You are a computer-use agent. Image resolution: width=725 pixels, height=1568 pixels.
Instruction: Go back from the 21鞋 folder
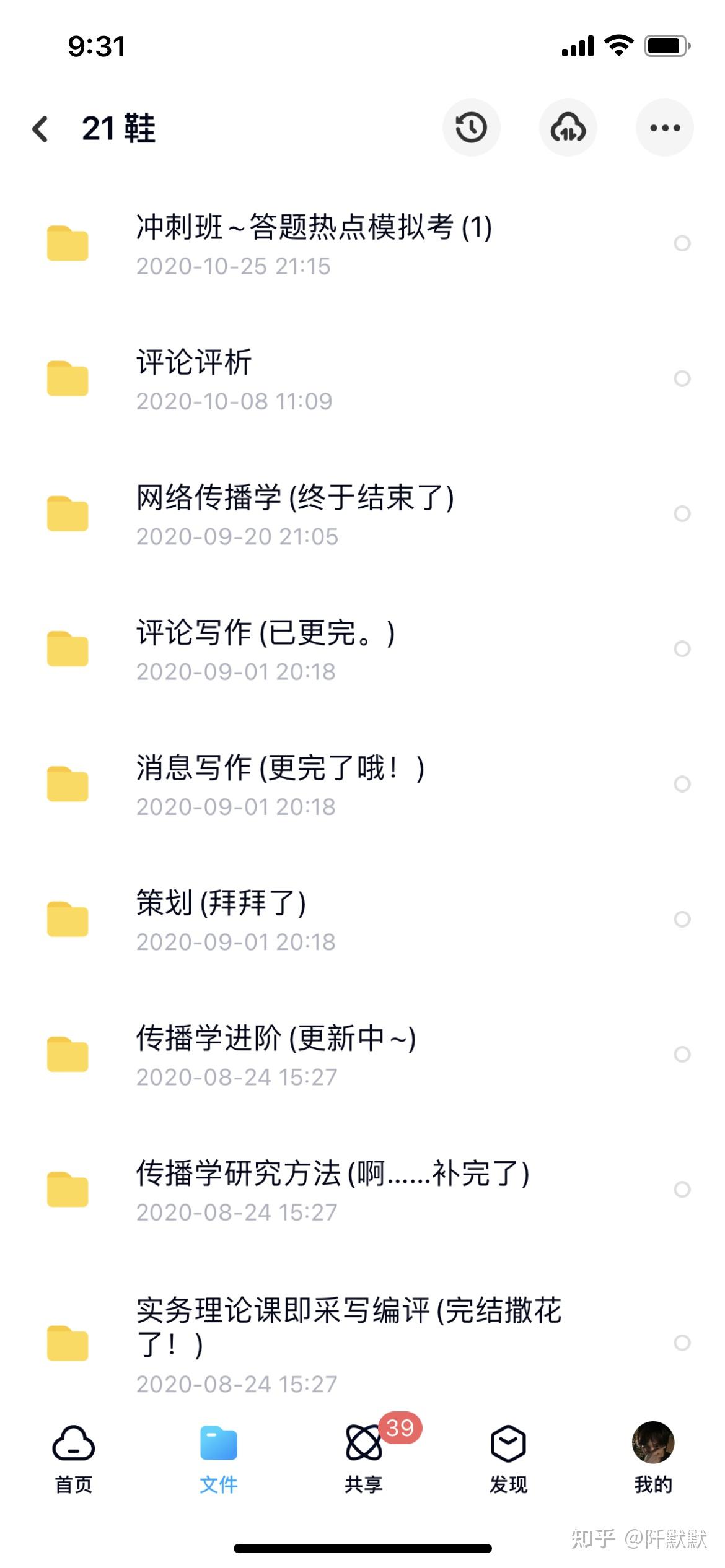point(41,129)
